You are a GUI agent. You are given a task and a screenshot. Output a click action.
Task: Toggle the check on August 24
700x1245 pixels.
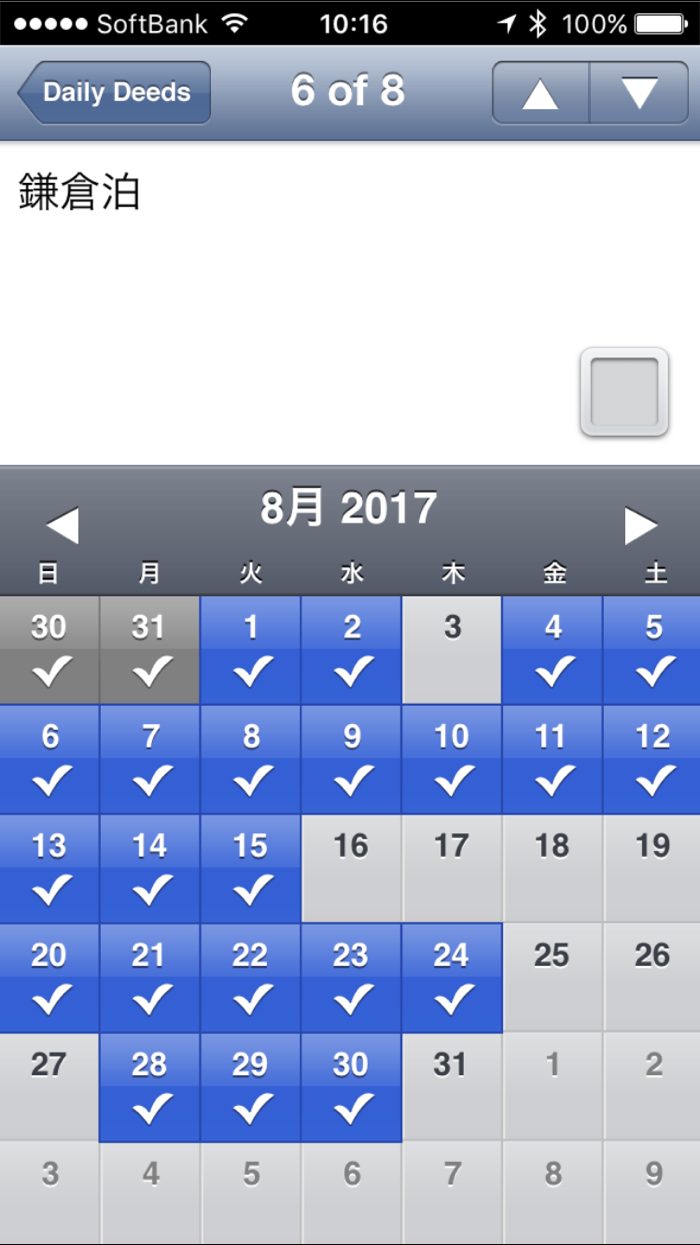point(451,977)
